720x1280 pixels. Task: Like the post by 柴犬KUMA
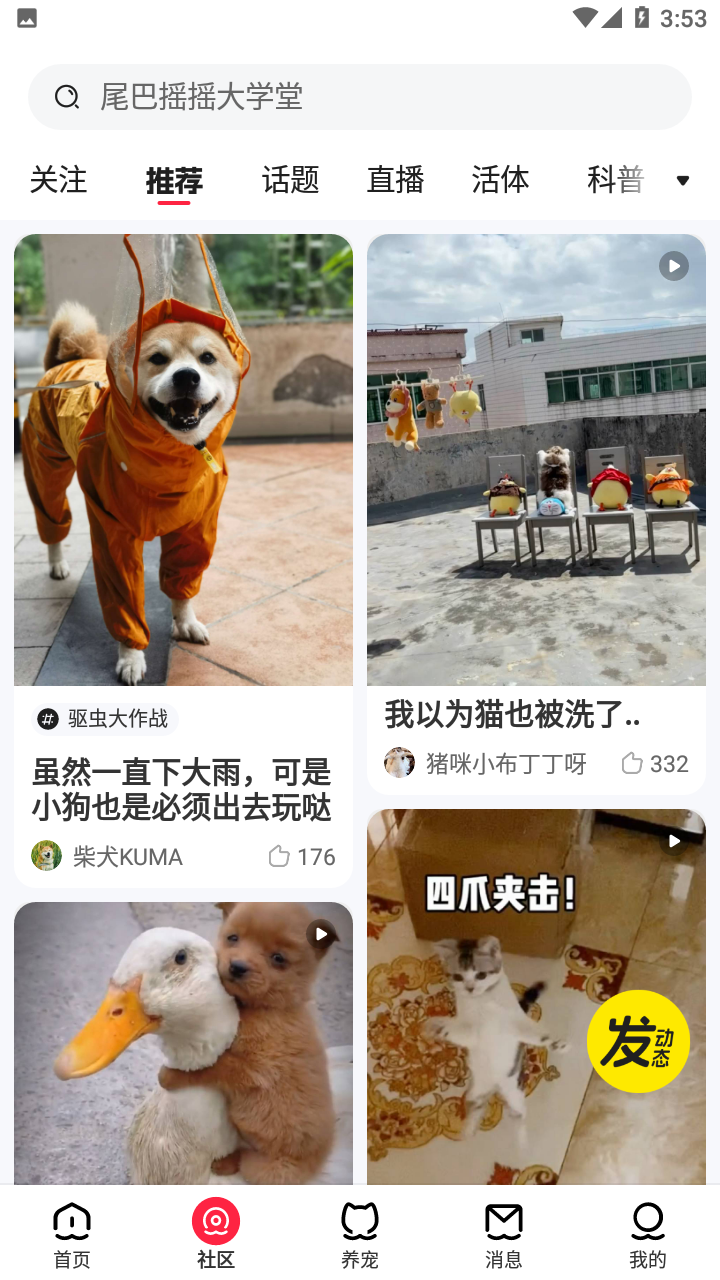(301, 857)
